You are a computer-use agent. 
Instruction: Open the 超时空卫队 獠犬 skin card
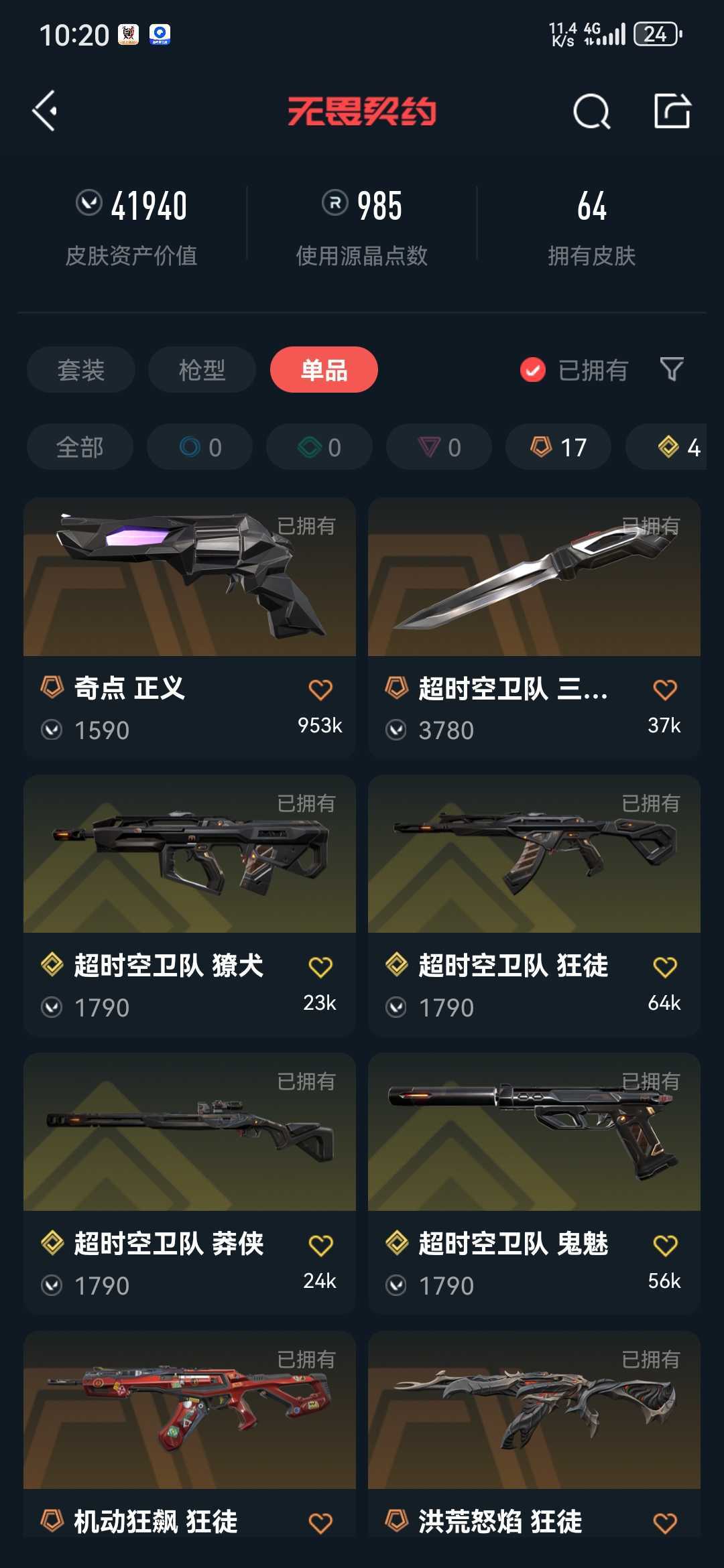click(x=190, y=906)
